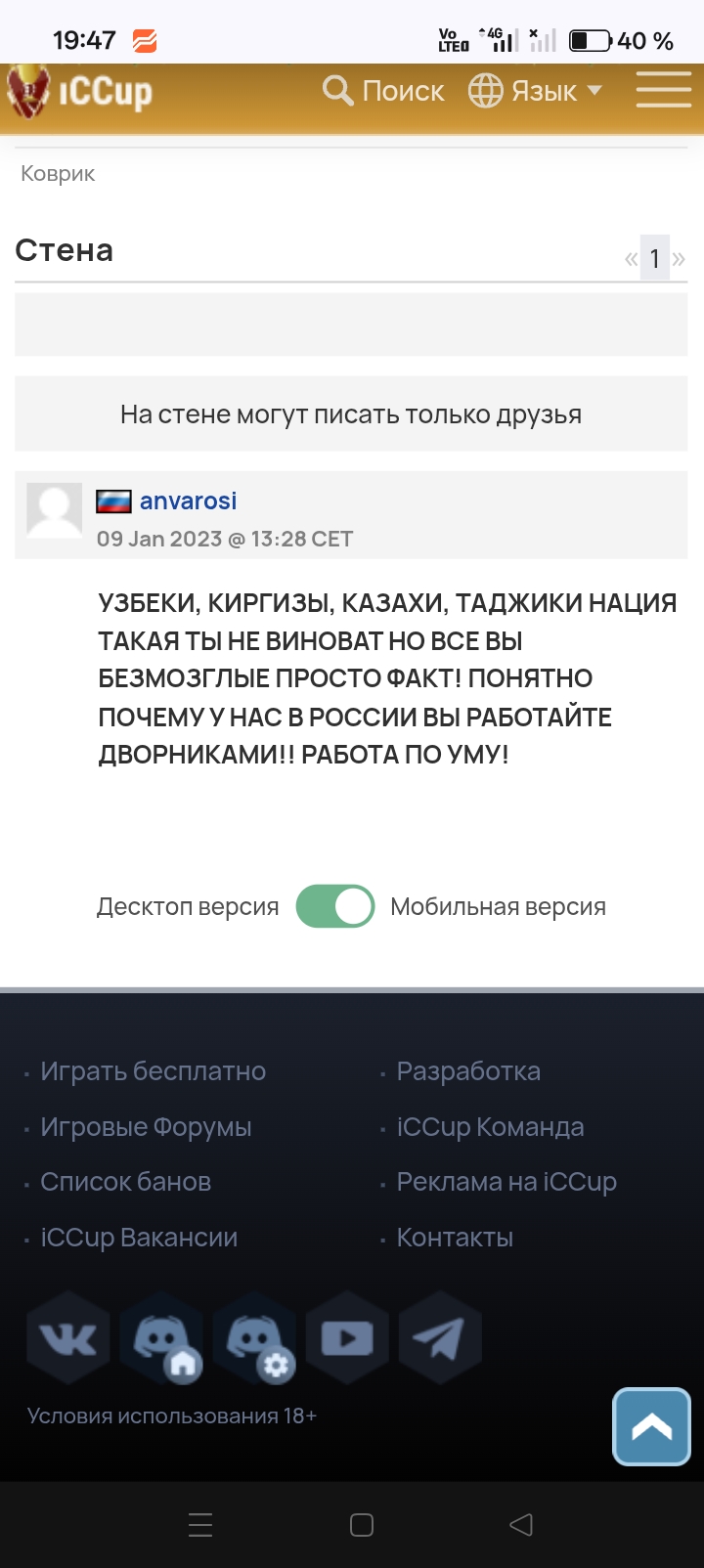Open the VK social icon

pyautogui.click(x=67, y=1337)
